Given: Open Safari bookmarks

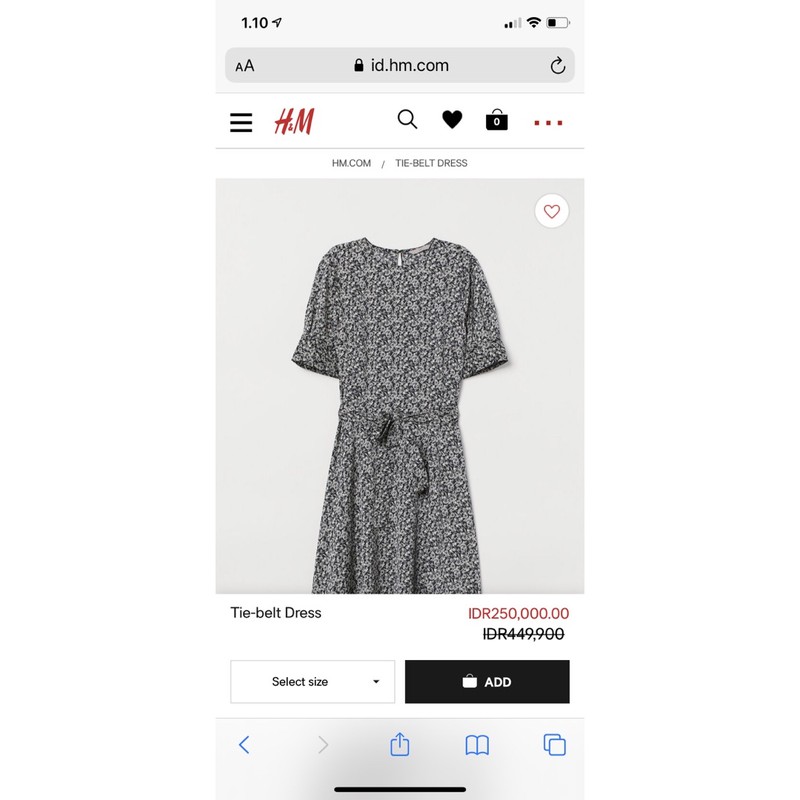Looking at the screenshot, I should tap(477, 745).
